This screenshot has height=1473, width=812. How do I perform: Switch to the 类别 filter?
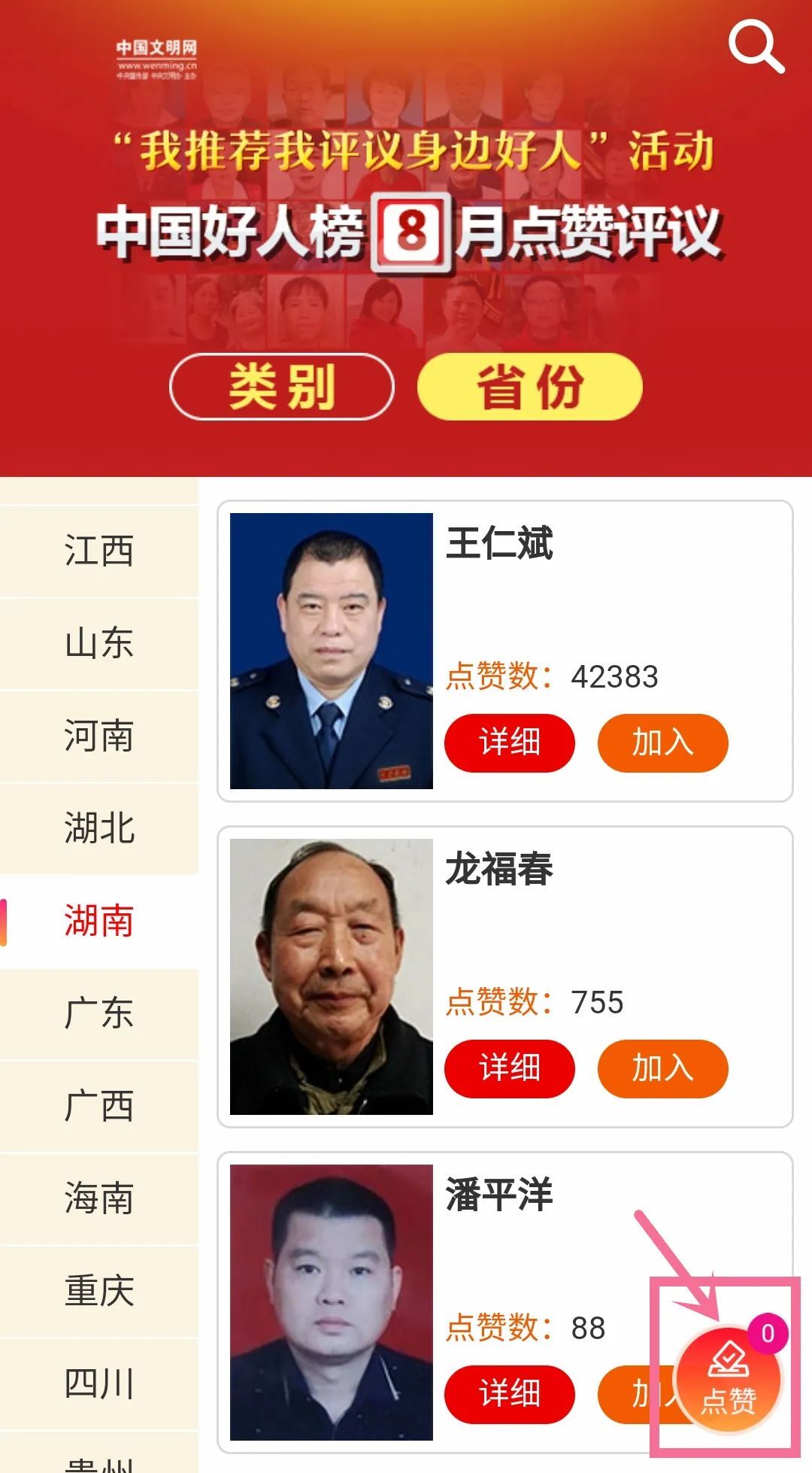[x=282, y=387]
